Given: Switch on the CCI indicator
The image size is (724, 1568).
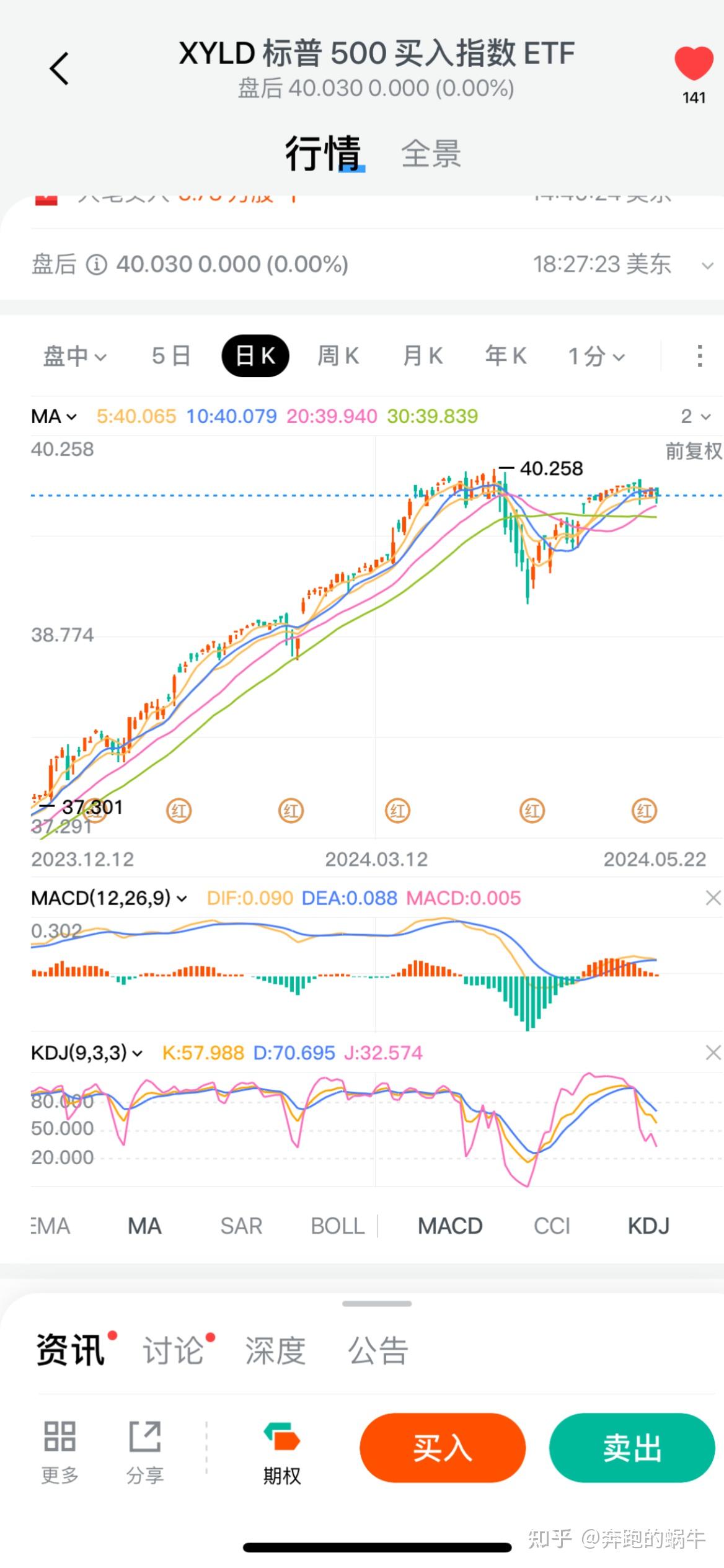Looking at the screenshot, I should (551, 1226).
